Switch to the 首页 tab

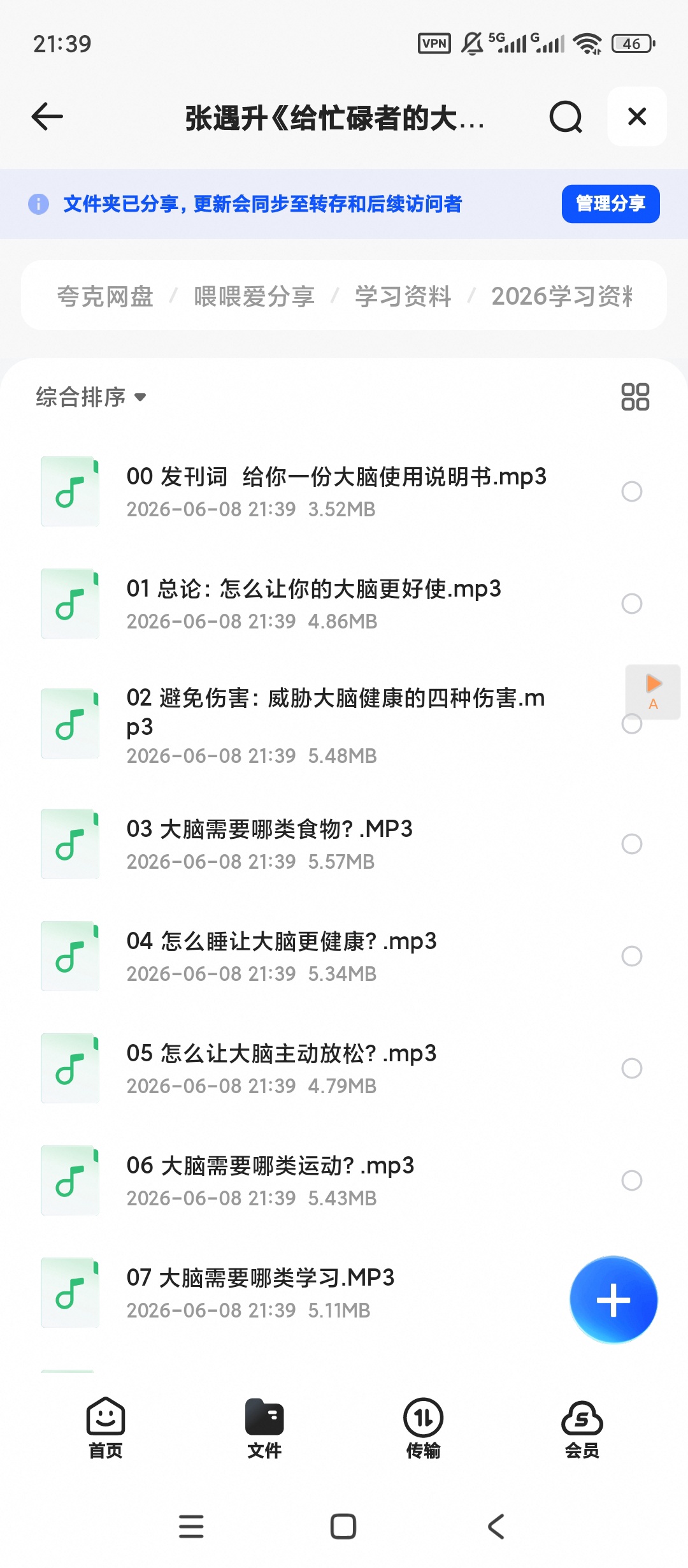click(x=106, y=1428)
